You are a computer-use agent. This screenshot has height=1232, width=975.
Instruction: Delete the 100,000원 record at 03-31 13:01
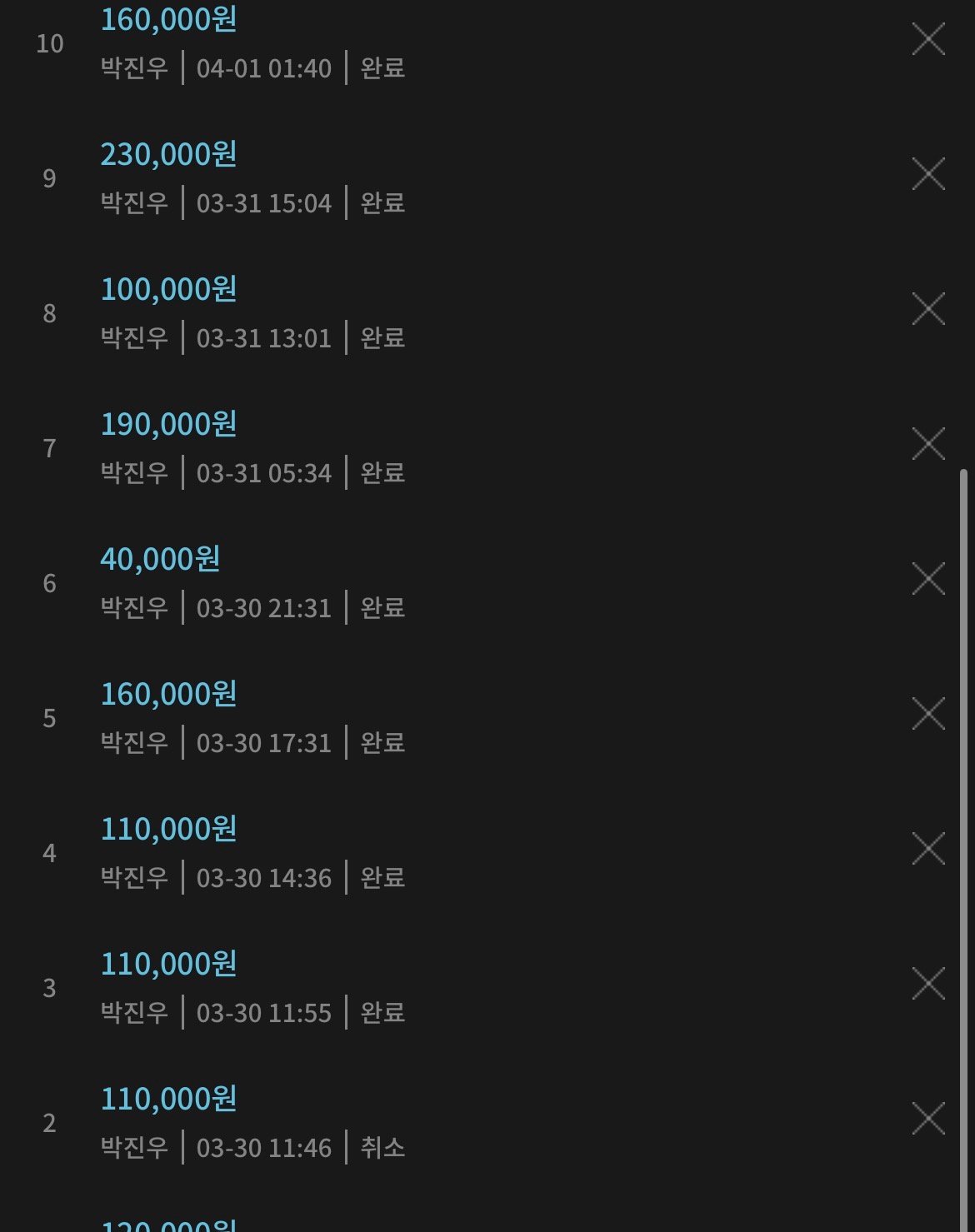(x=928, y=309)
